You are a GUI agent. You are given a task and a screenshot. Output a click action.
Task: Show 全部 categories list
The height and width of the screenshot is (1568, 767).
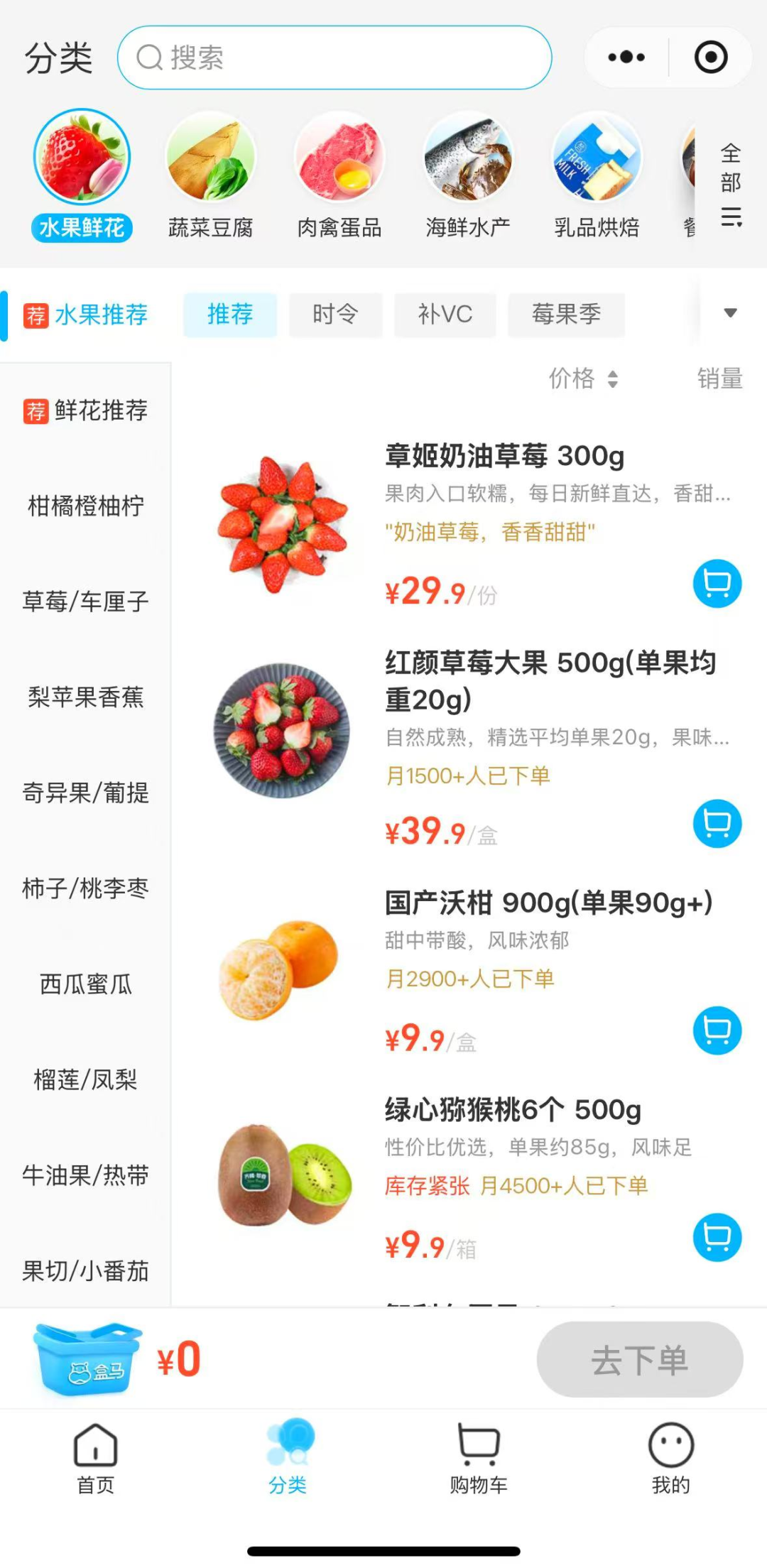point(731,185)
